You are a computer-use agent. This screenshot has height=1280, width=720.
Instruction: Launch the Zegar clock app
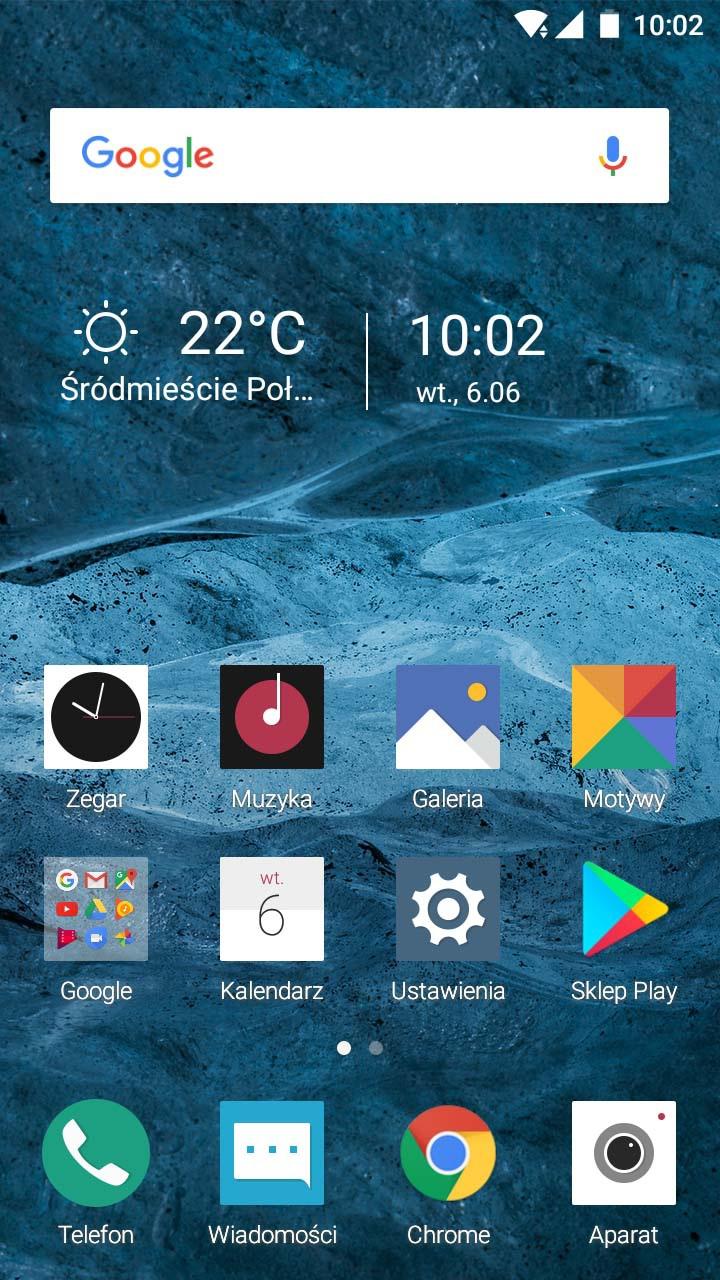click(96, 717)
